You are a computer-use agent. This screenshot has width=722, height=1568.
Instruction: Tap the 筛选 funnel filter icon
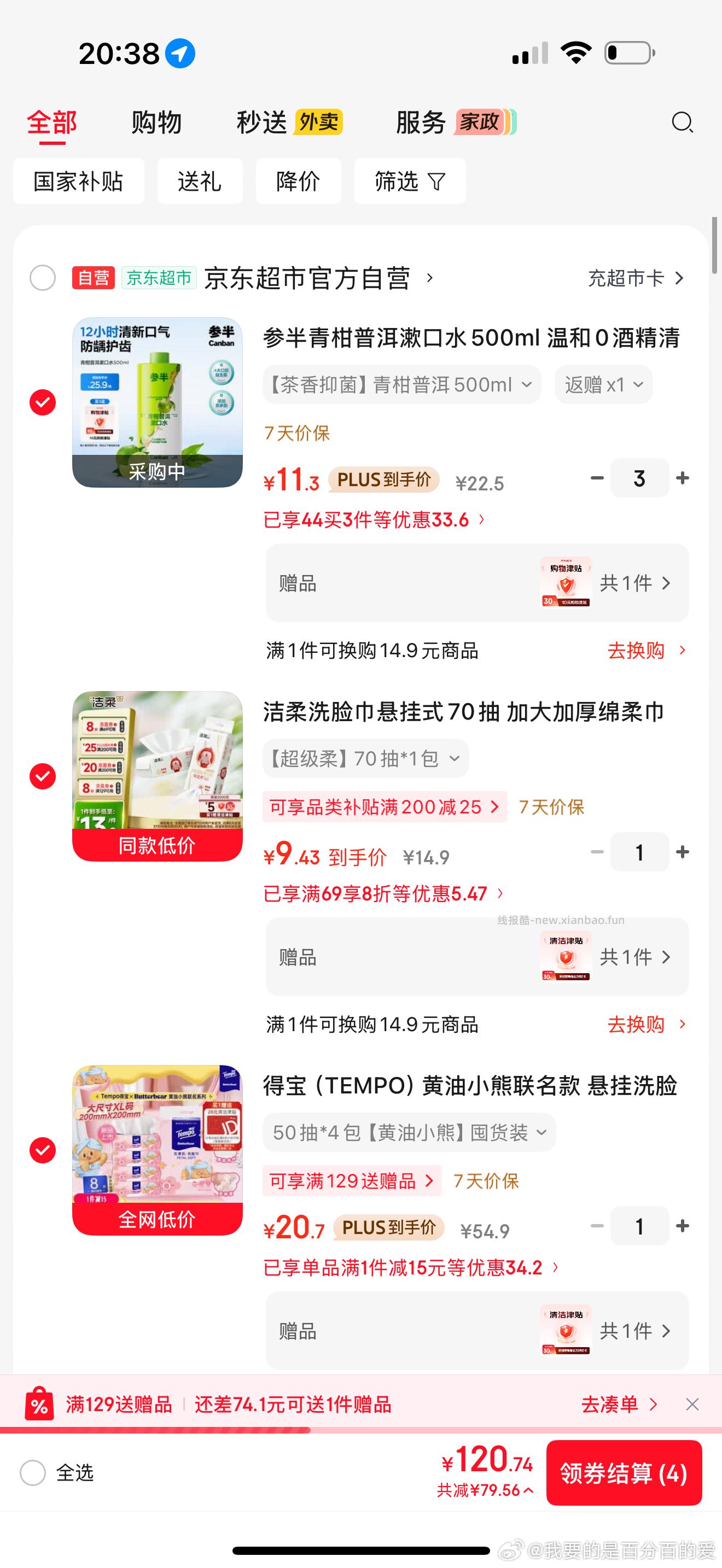437,181
